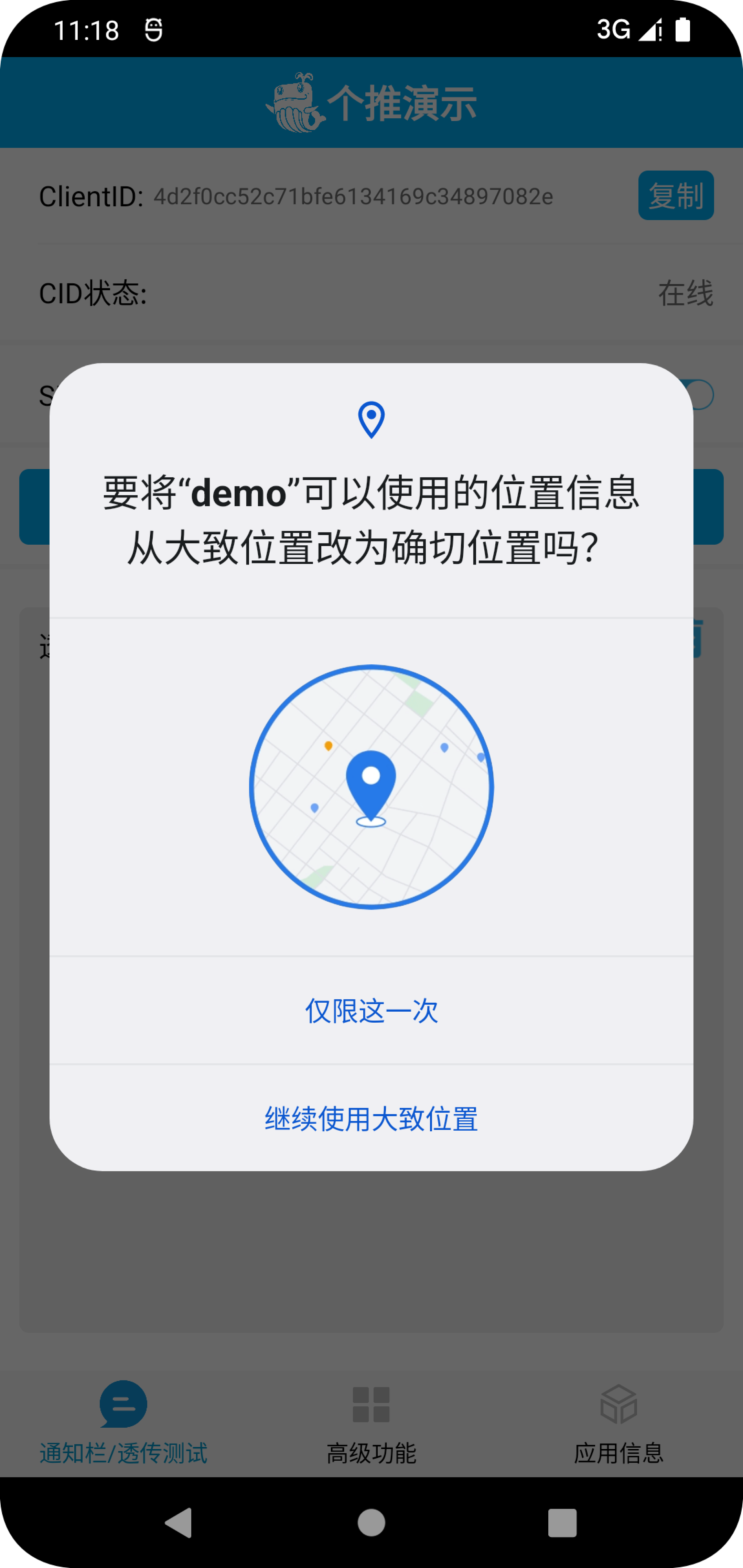The width and height of the screenshot is (743, 1568).
Task: Choose 仅限这一次 to allow precise location once
Action: 371,1011
